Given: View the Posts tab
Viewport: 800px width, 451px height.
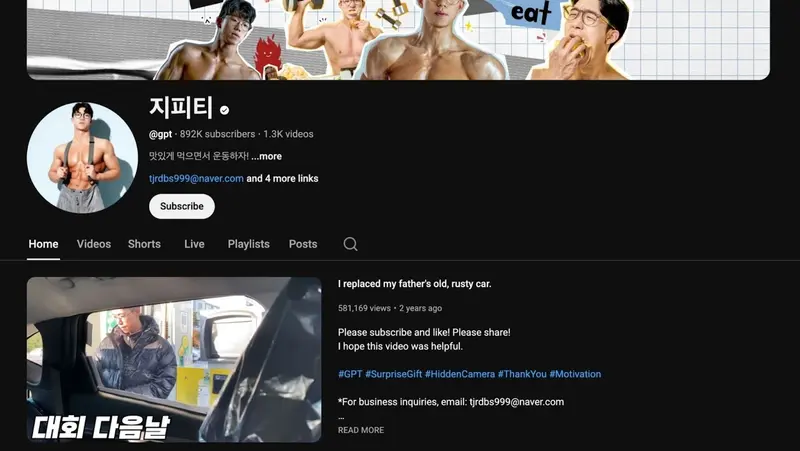Looking at the screenshot, I should [x=303, y=244].
